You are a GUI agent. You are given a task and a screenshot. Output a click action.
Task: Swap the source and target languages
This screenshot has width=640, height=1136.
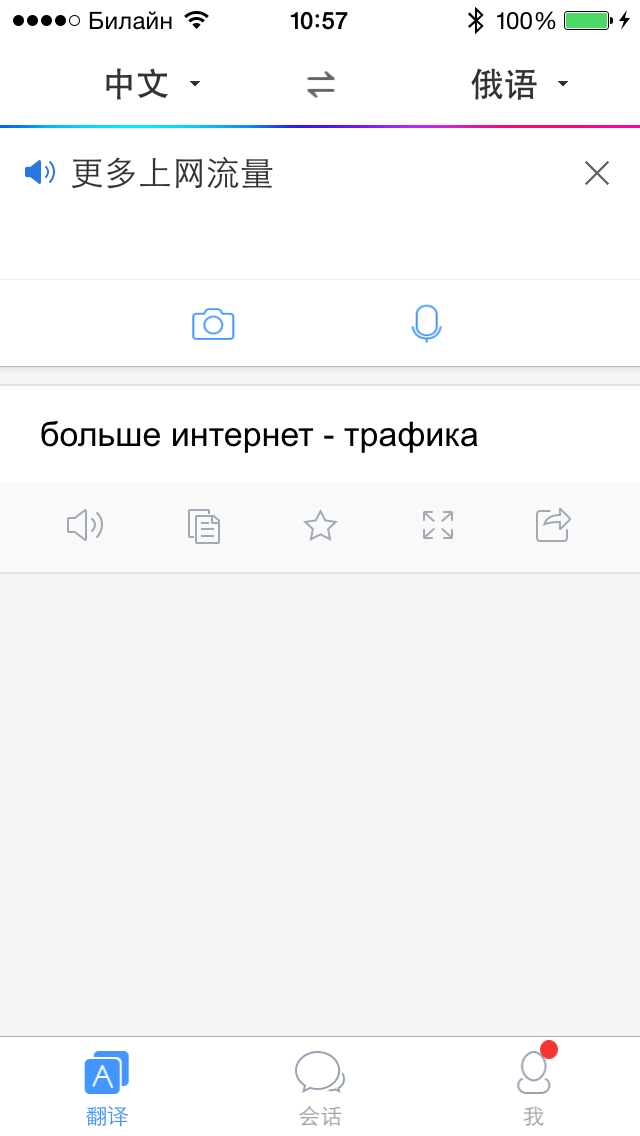(x=320, y=85)
